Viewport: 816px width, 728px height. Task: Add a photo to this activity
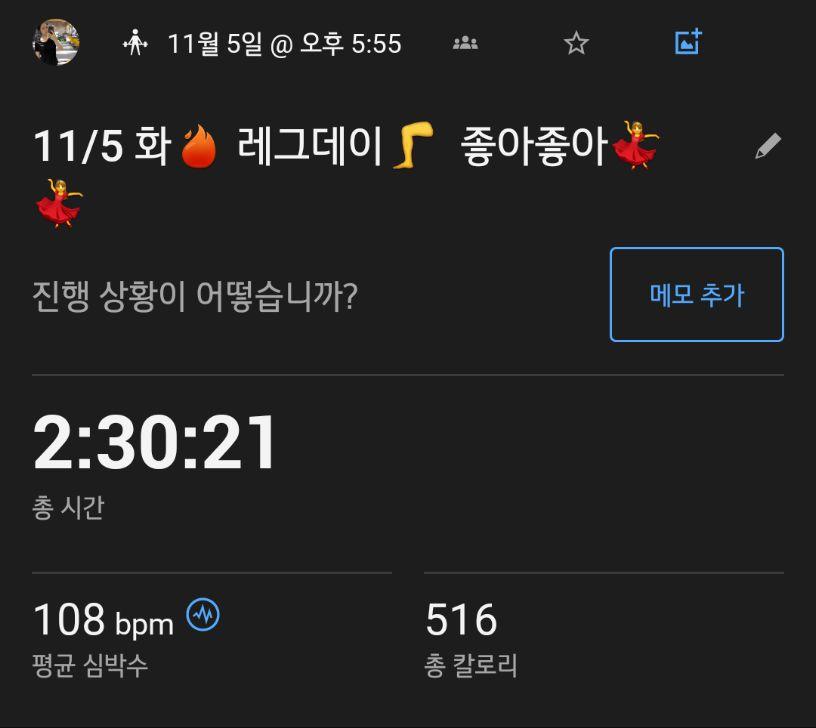pos(688,42)
